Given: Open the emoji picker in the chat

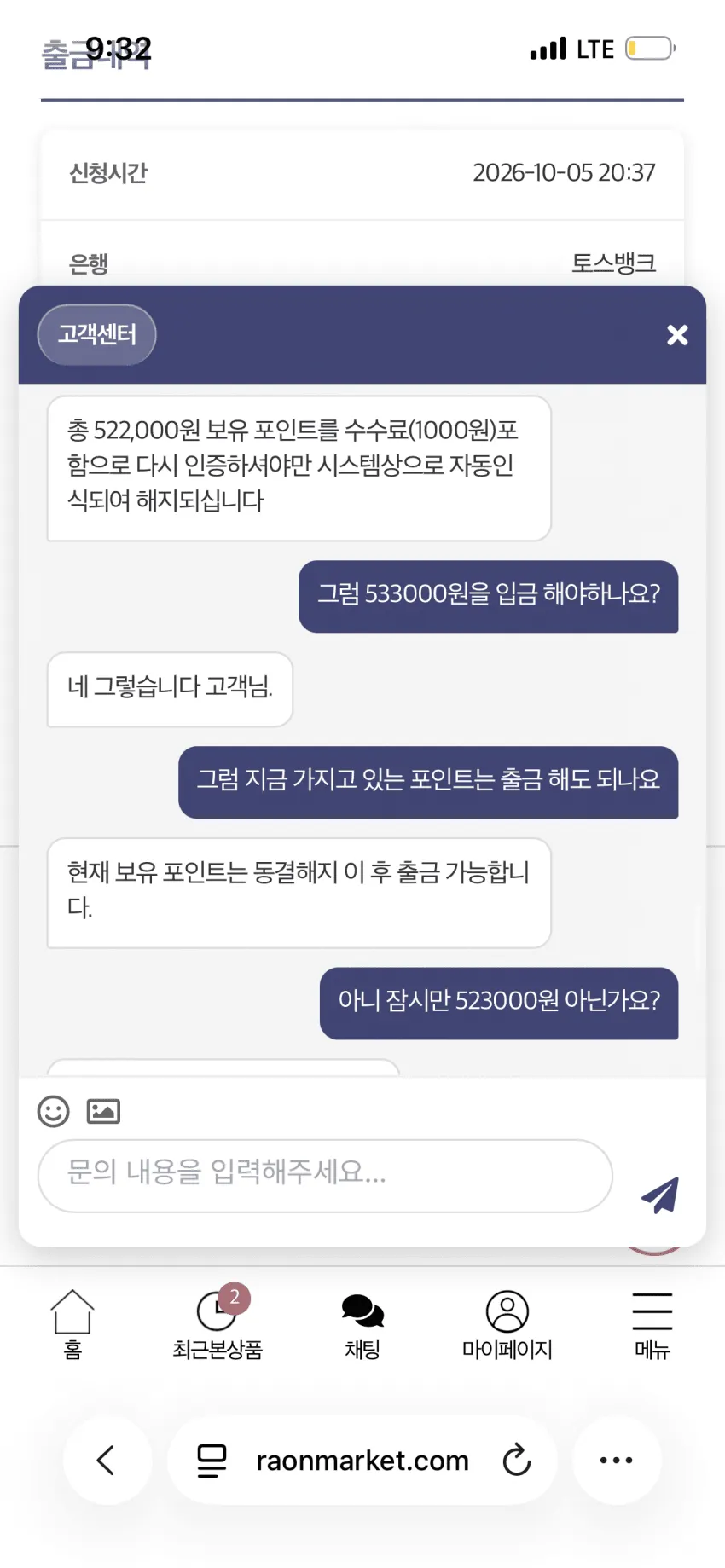Looking at the screenshot, I should pos(54,1111).
